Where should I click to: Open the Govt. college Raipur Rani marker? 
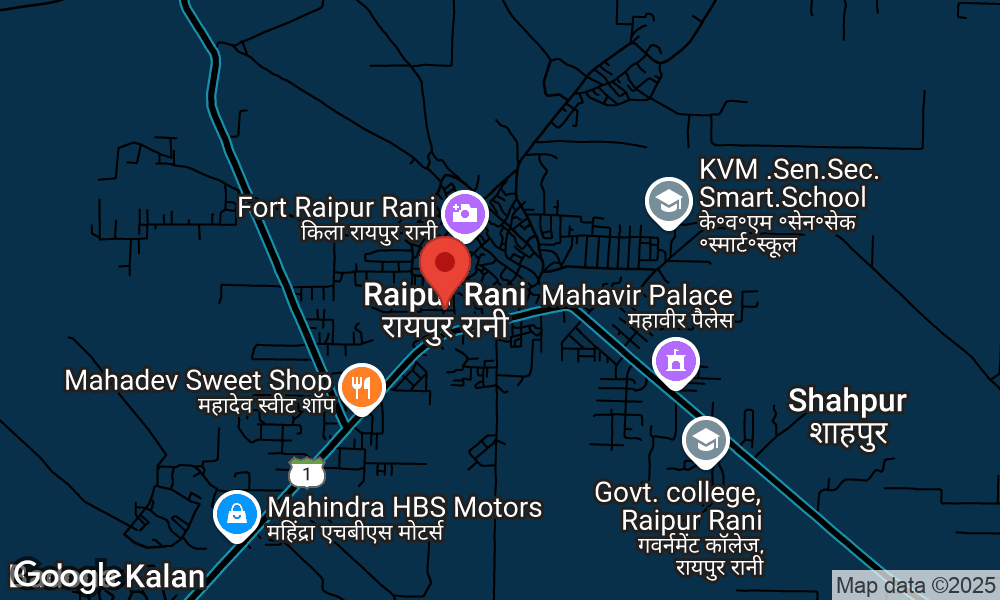pyautogui.click(x=705, y=440)
